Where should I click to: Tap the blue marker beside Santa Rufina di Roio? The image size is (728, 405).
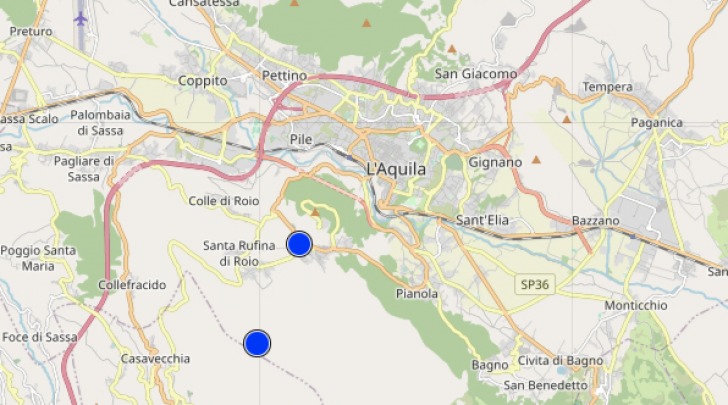click(299, 244)
